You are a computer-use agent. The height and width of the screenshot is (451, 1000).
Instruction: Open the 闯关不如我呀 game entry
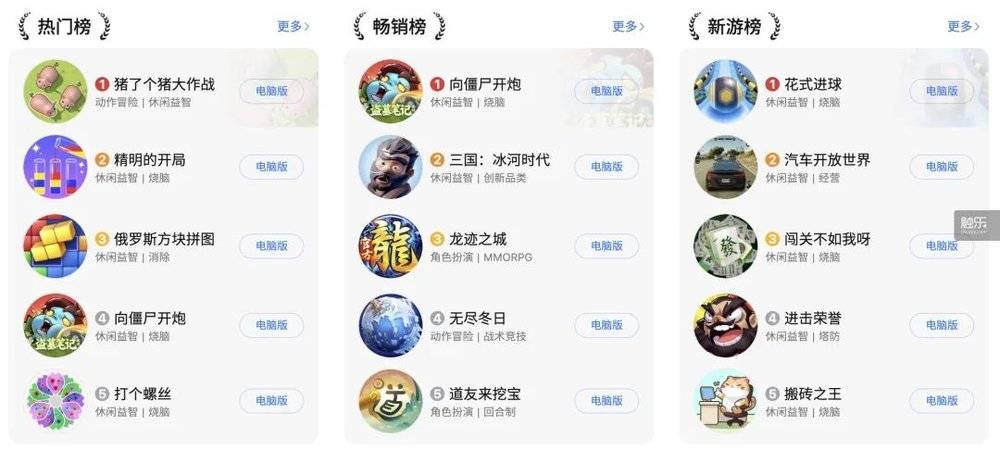coord(826,240)
